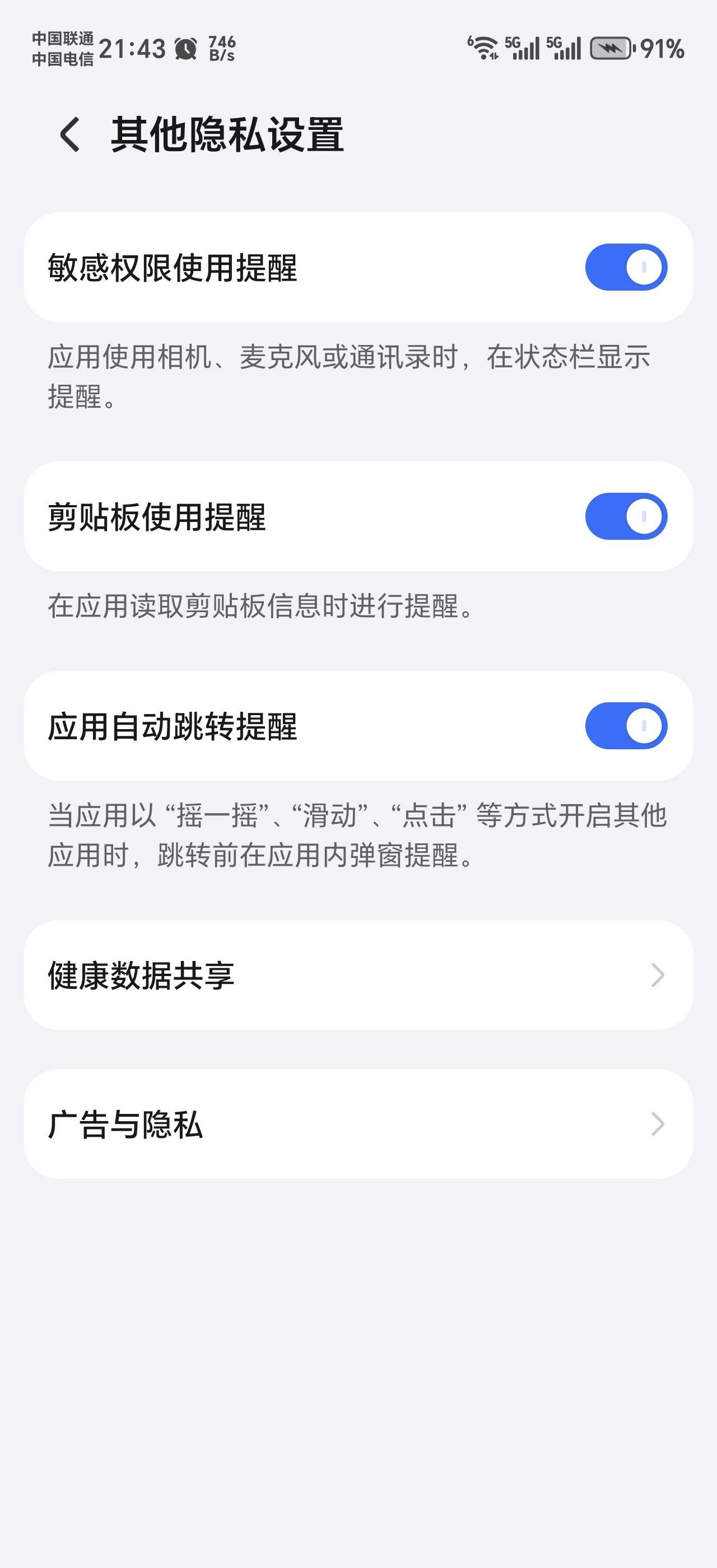
Task: Click the 中国联通 carrier label
Action: (63, 38)
